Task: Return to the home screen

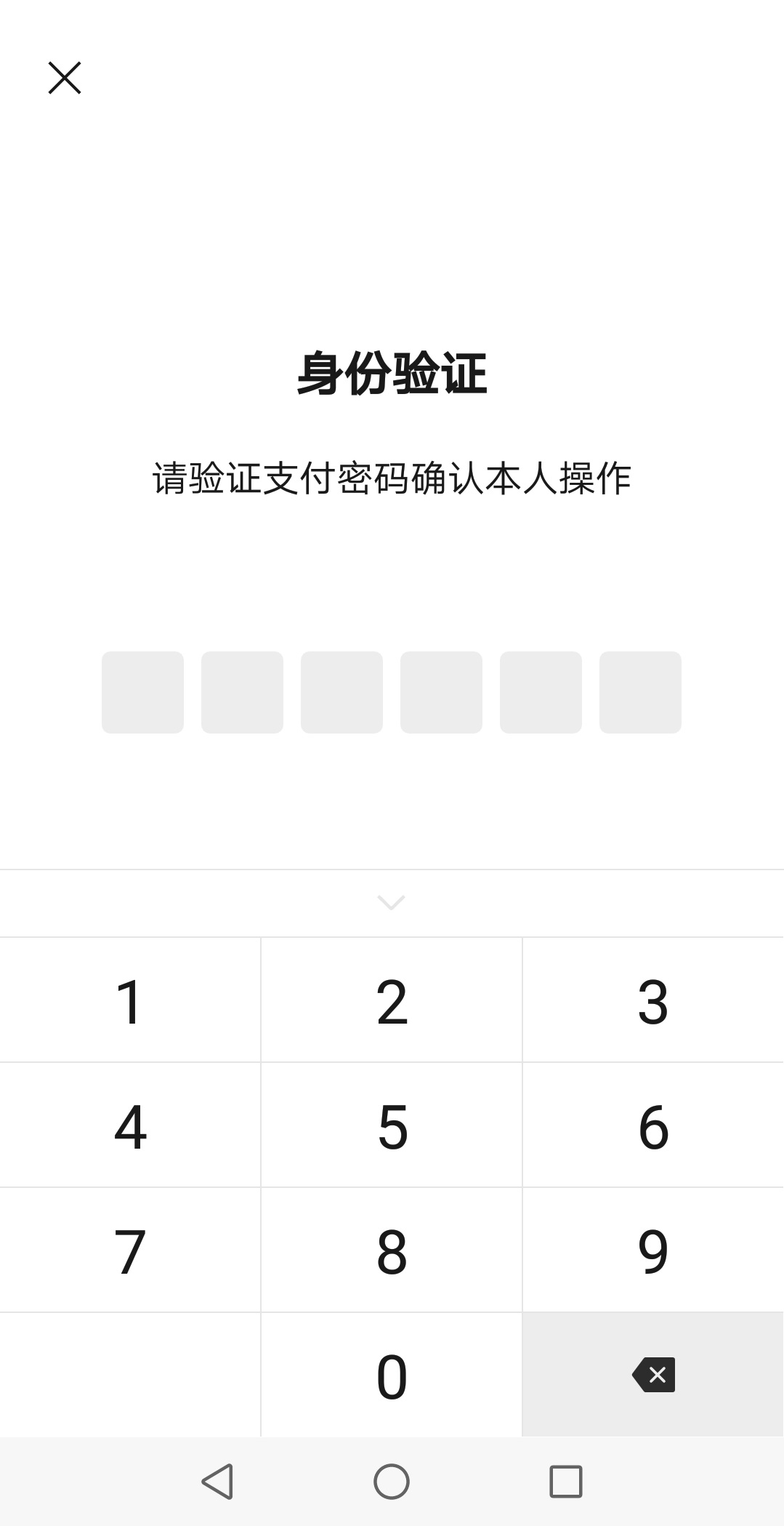Action: point(392,1482)
